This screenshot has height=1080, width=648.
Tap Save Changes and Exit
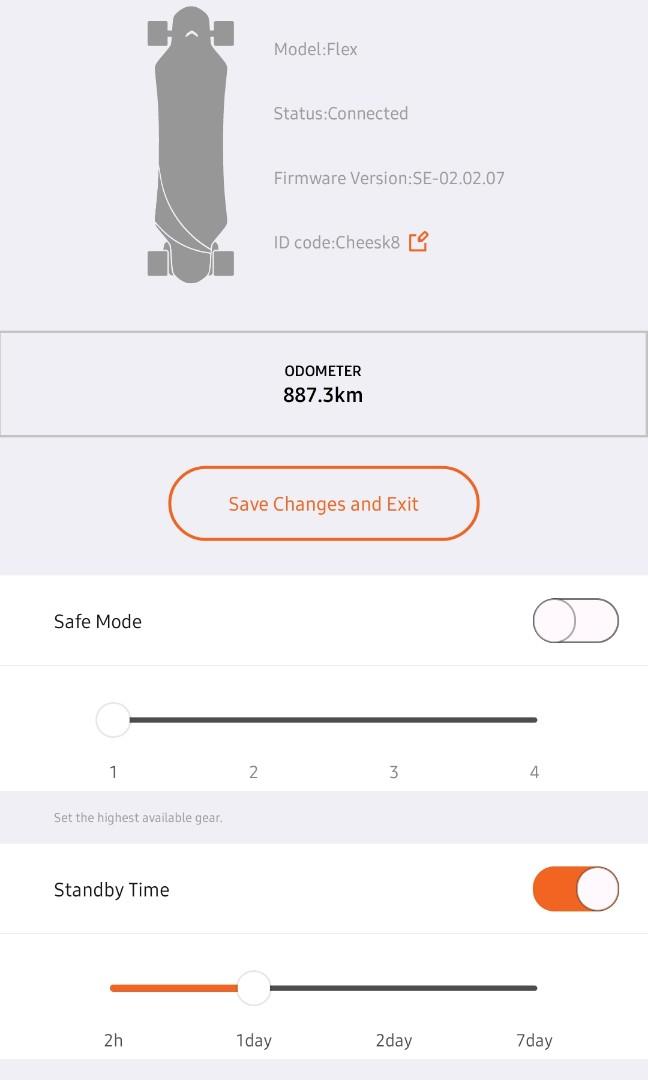[x=323, y=504]
